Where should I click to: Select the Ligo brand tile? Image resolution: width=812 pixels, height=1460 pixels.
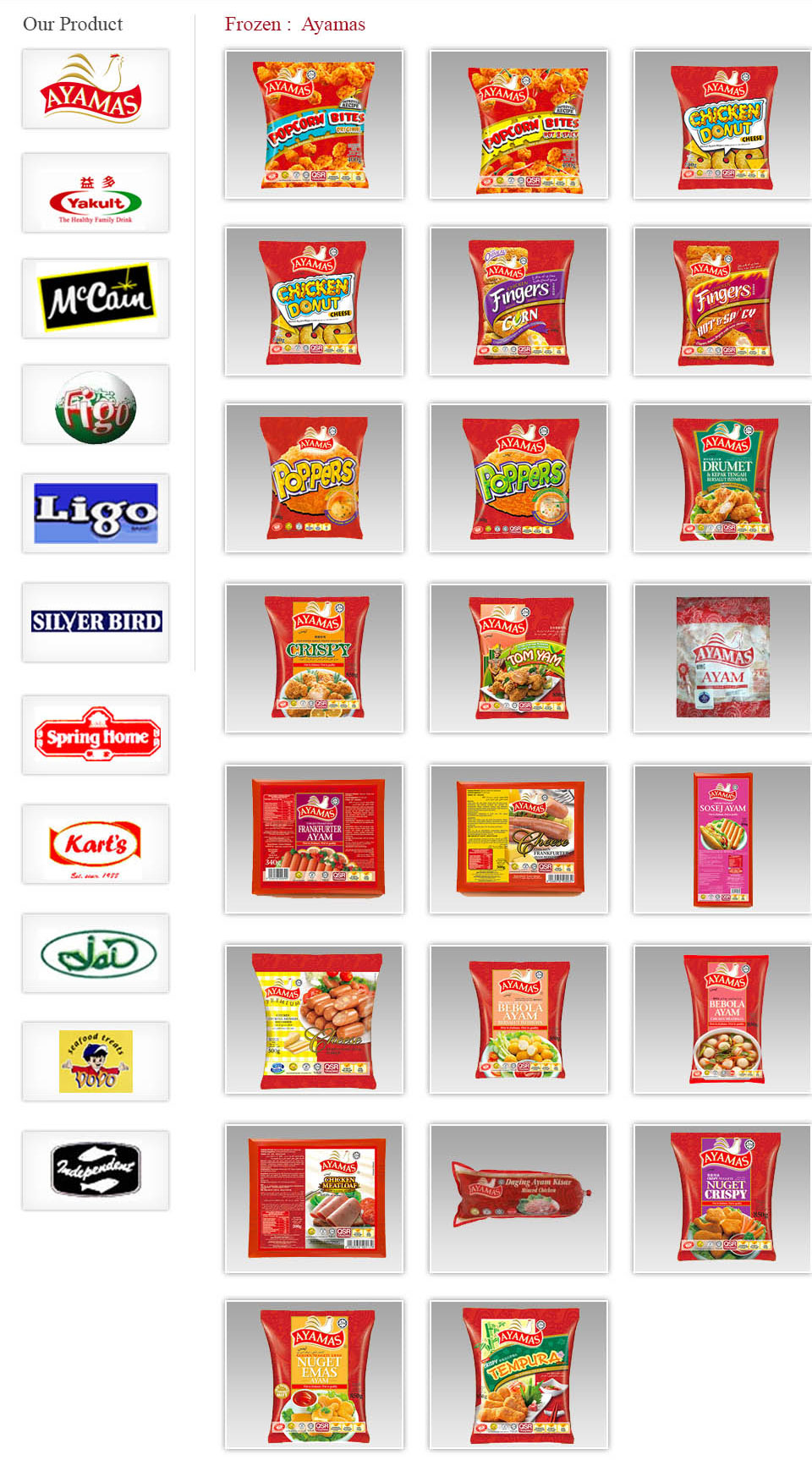96,513
